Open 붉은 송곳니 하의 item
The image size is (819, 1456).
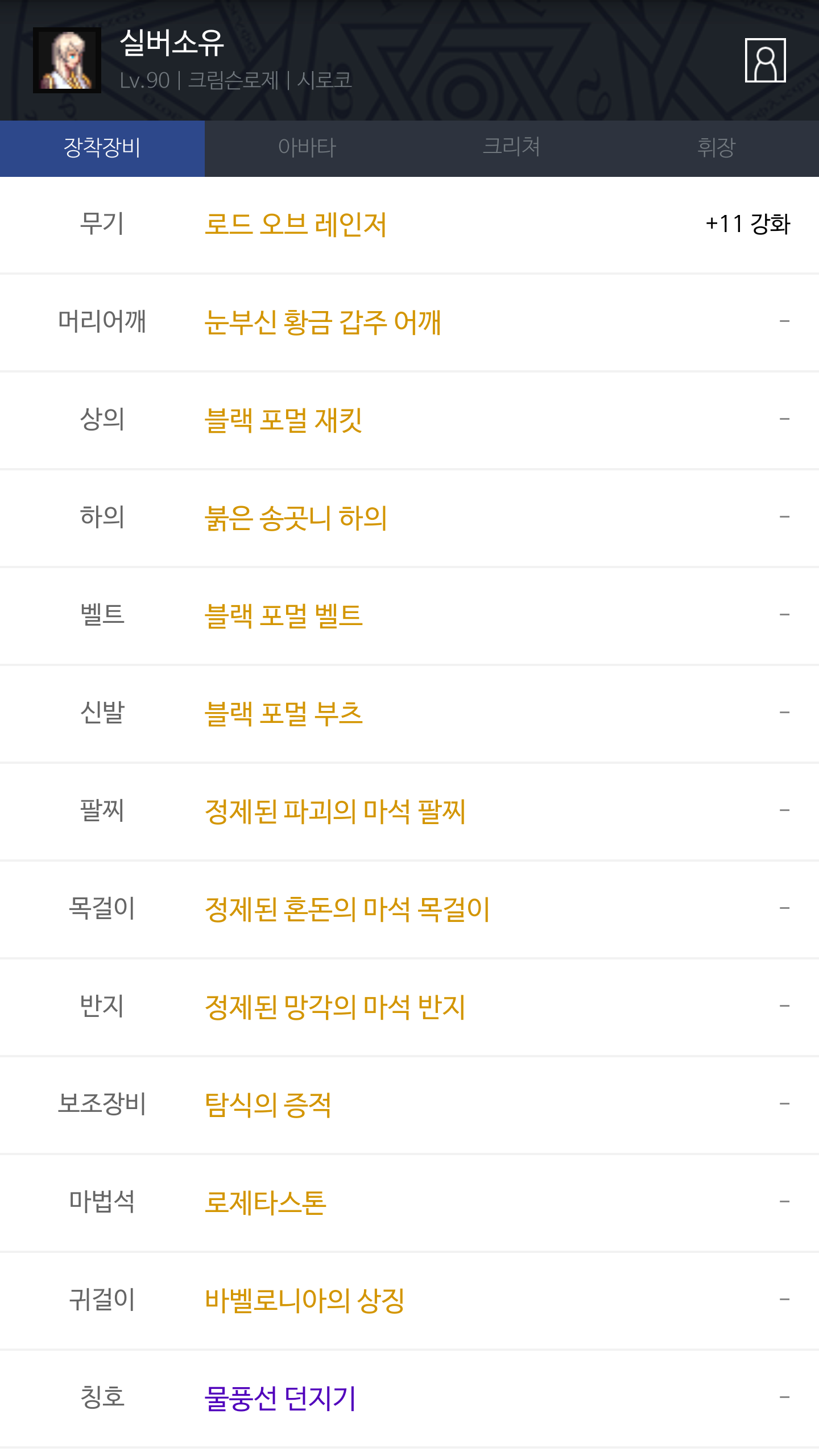coord(296,518)
